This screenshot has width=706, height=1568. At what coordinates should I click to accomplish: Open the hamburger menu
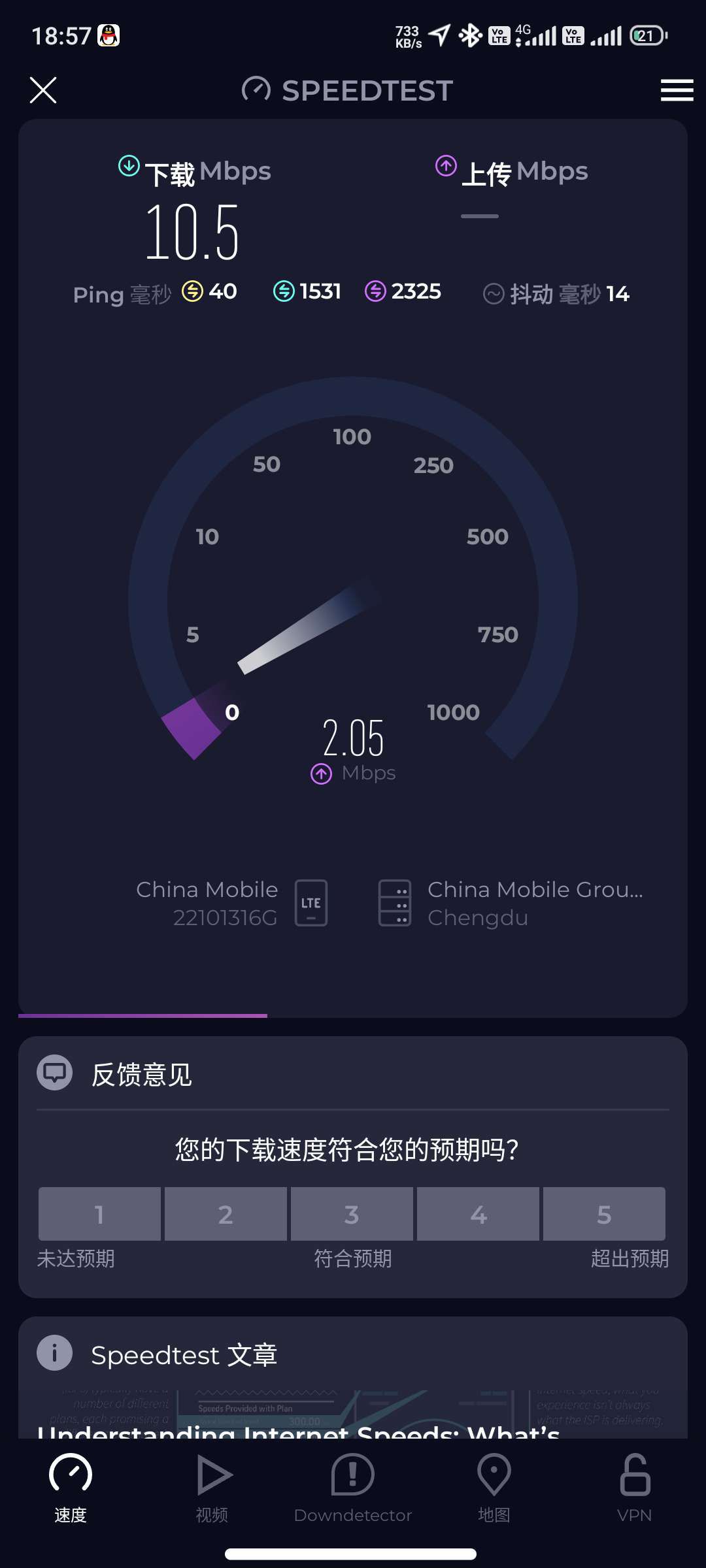[677, 90]
